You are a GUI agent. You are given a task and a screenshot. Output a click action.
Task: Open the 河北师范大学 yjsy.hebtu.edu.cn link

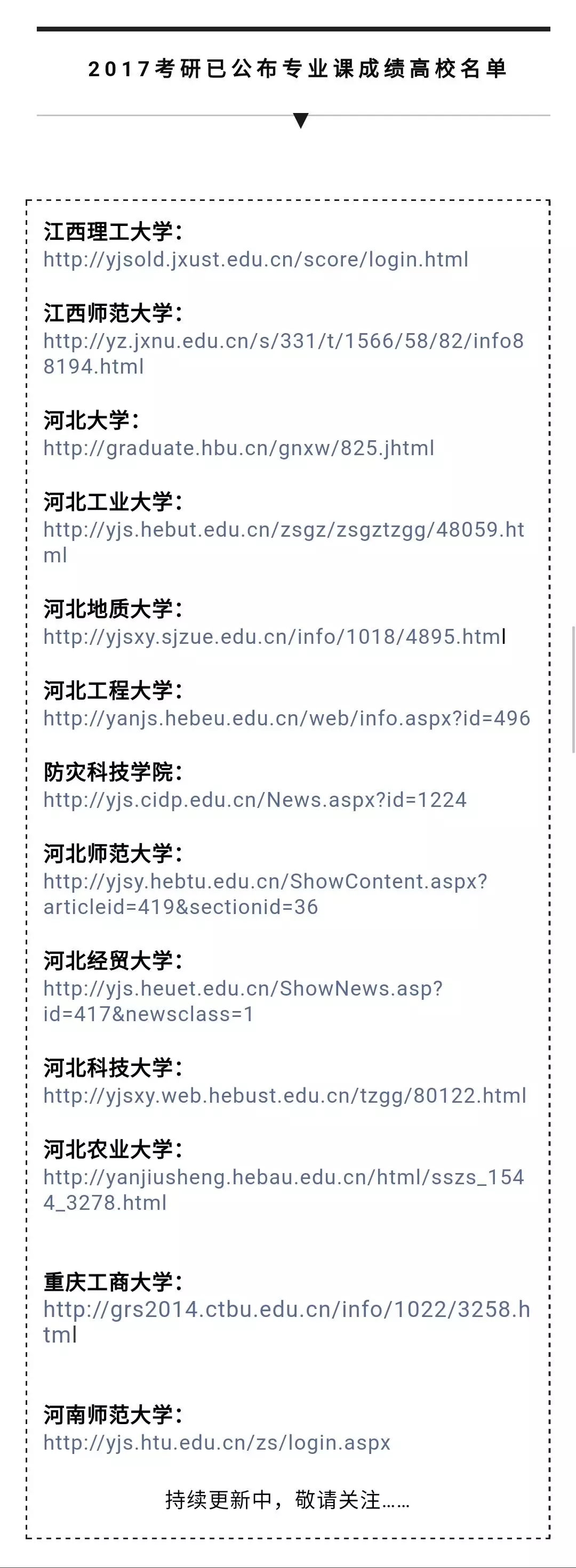click(265, 882)
